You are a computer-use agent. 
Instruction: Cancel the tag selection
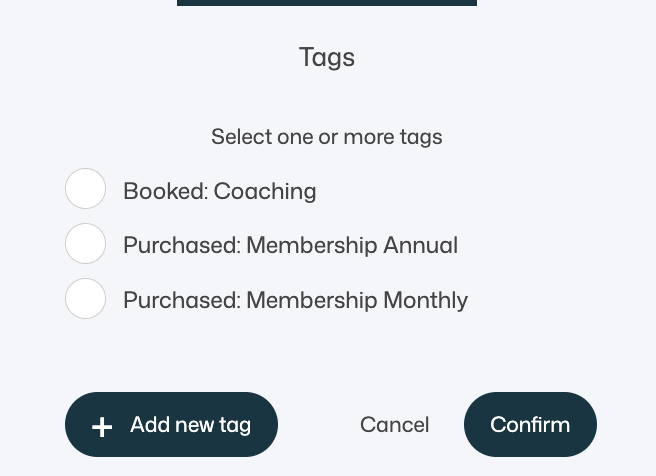tap(394, 425)
